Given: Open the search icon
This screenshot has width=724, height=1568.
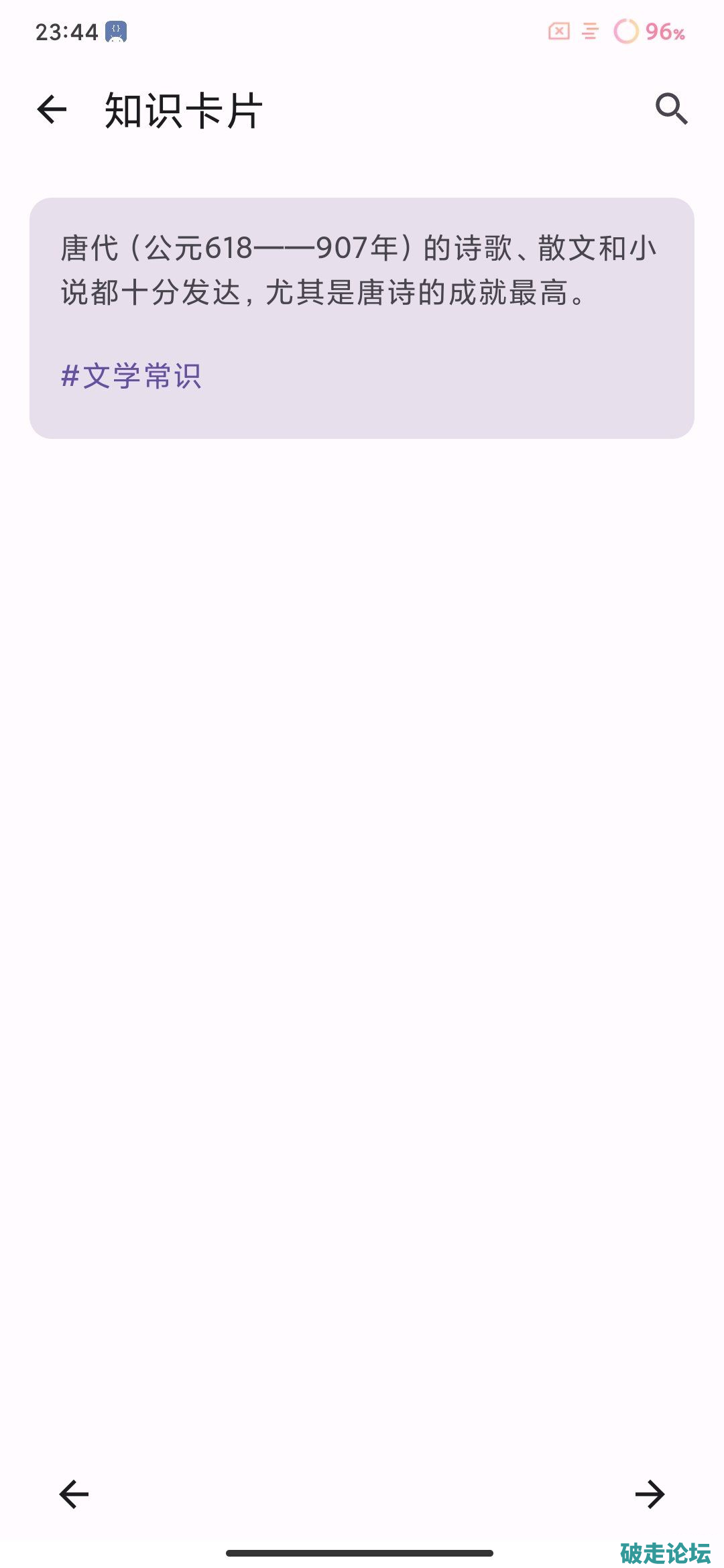Looking at the screenshot, I should (x=671, y=109).
